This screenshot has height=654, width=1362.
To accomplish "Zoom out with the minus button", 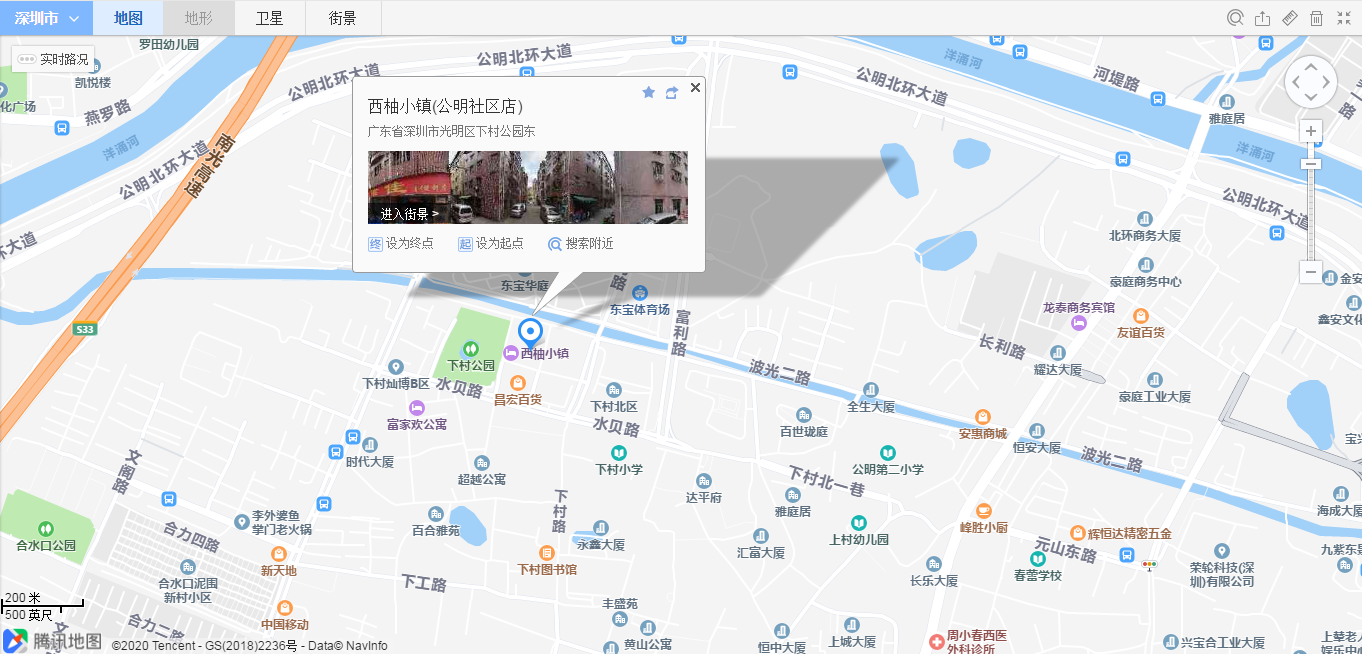I will tap(1311, 271).
